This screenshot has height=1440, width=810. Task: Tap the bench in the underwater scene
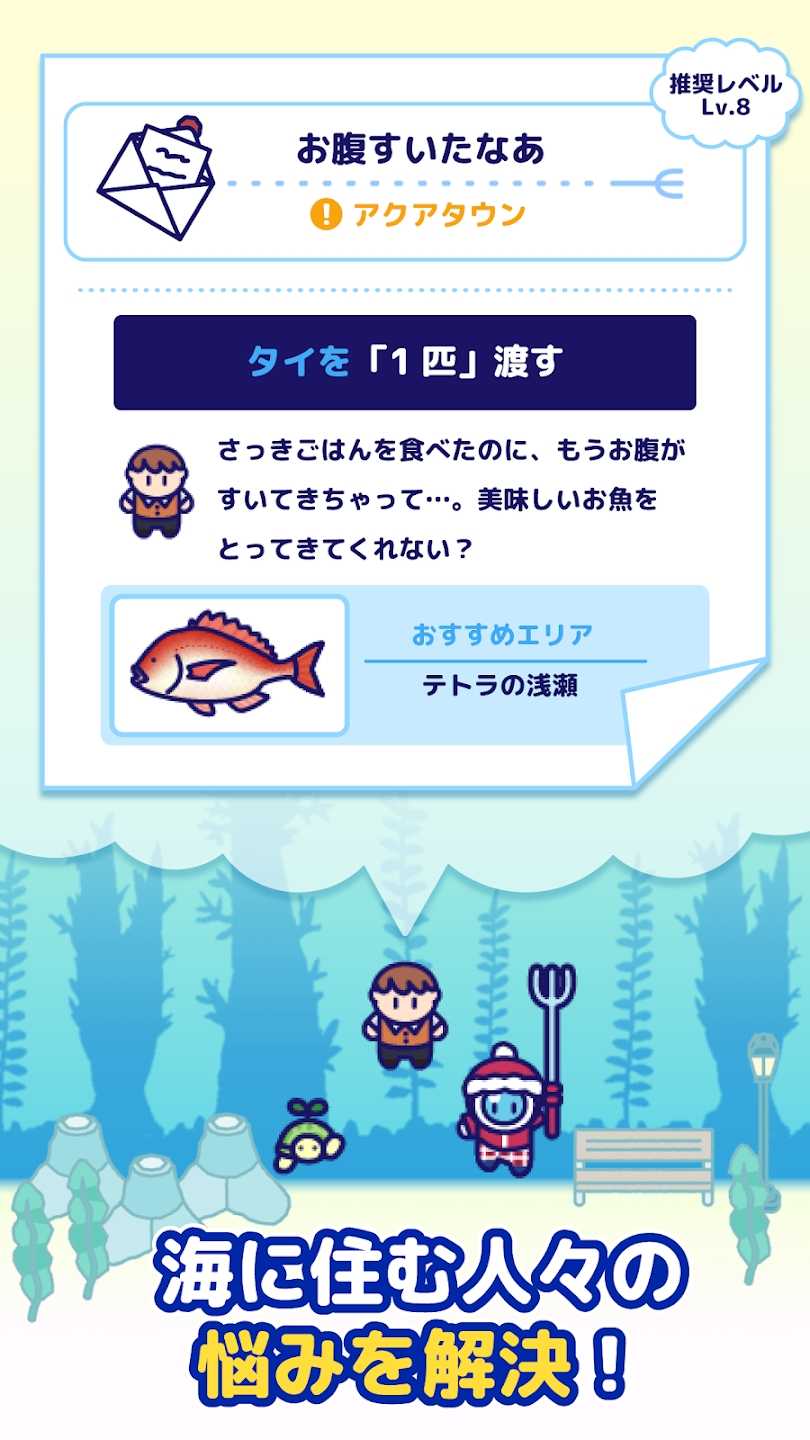(645, 1160)
